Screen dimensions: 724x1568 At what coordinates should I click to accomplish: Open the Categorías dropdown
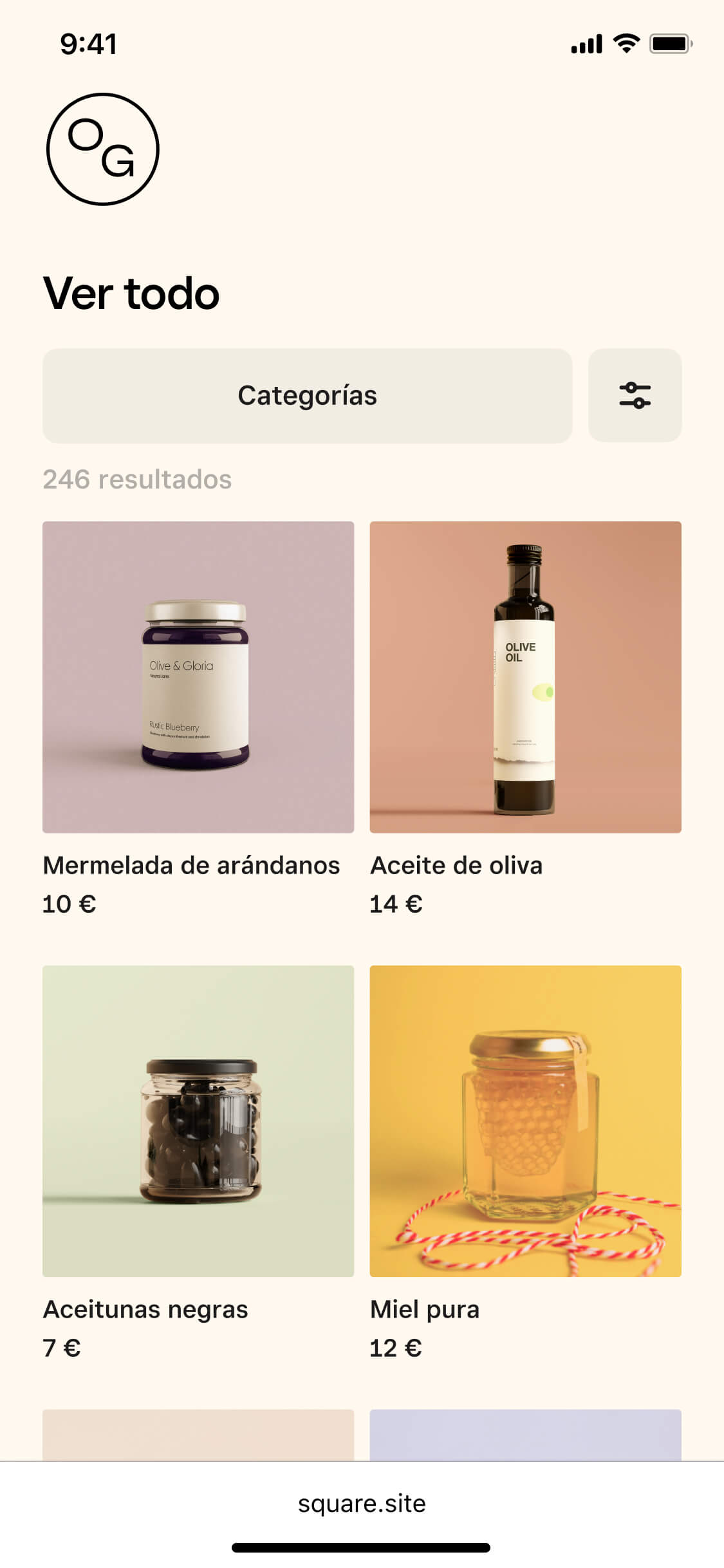coord(307,396)
